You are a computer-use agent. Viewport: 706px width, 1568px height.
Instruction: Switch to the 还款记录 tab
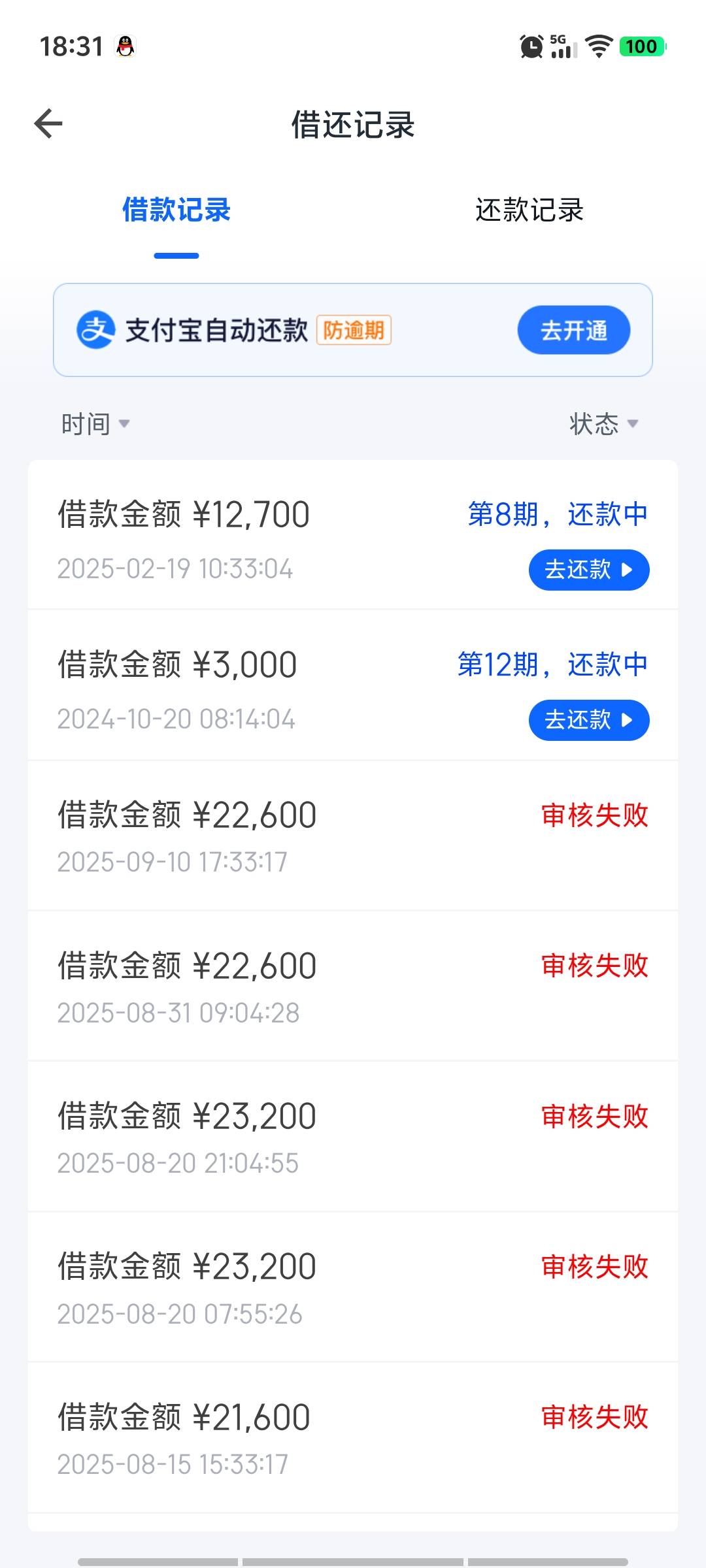[529, 210]
